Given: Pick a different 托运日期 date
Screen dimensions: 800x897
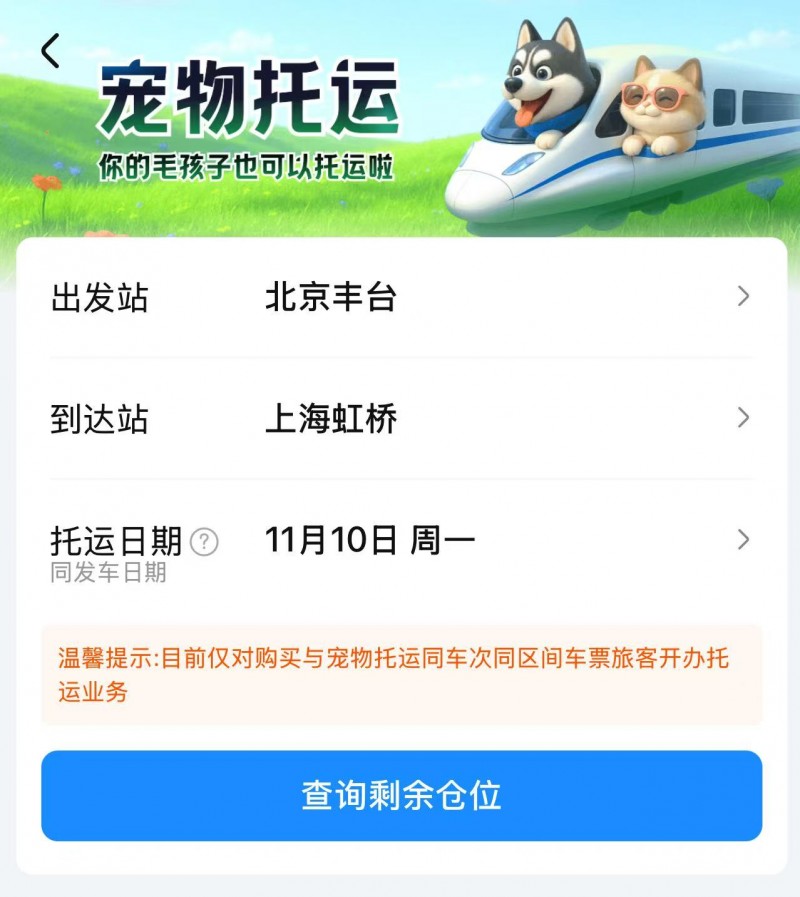Looking at the screenshot, I should point(400,541).
